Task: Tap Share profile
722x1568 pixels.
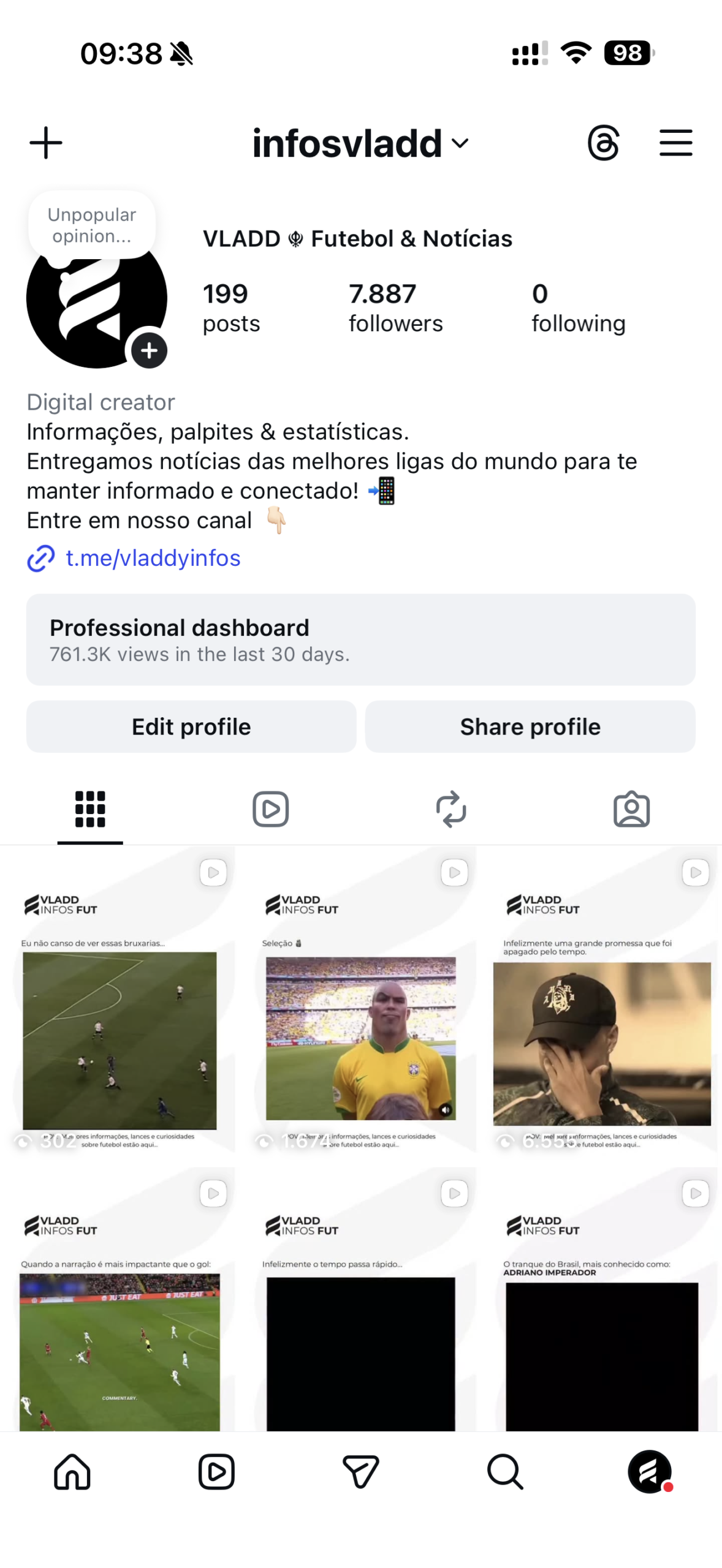Action: (x=530, y=726)
